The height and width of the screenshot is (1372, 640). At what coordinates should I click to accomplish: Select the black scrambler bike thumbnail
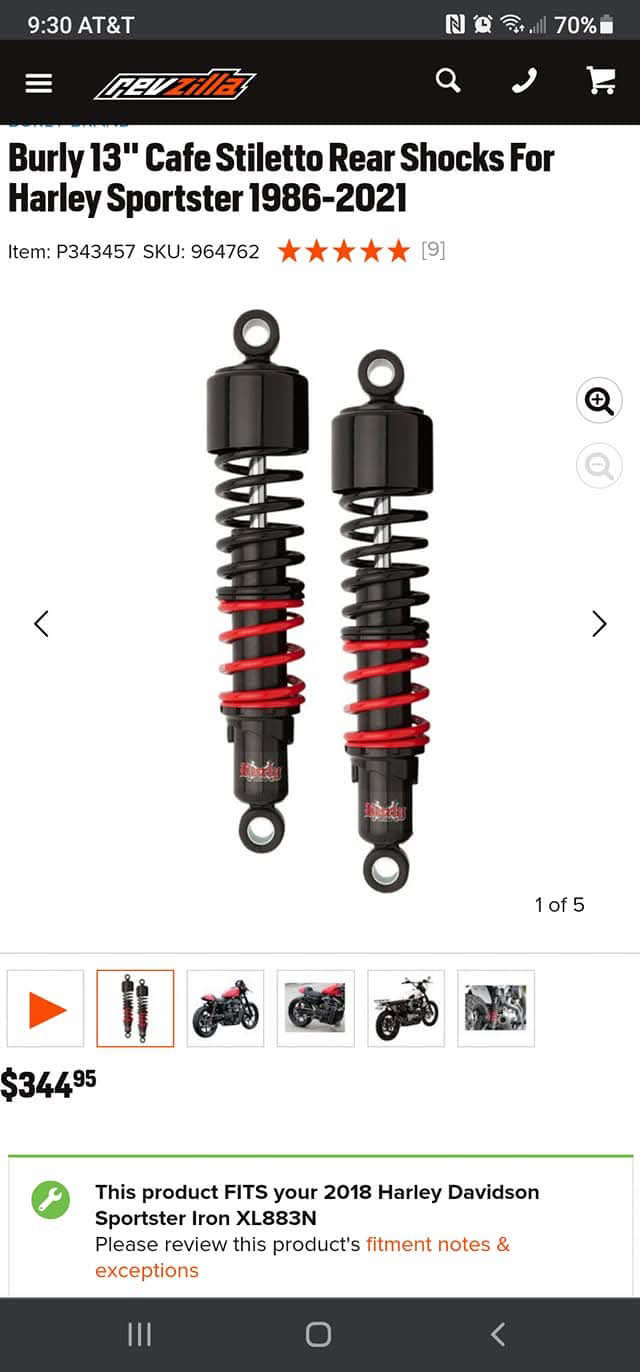pyautogui.click(x=405, y=1008)
